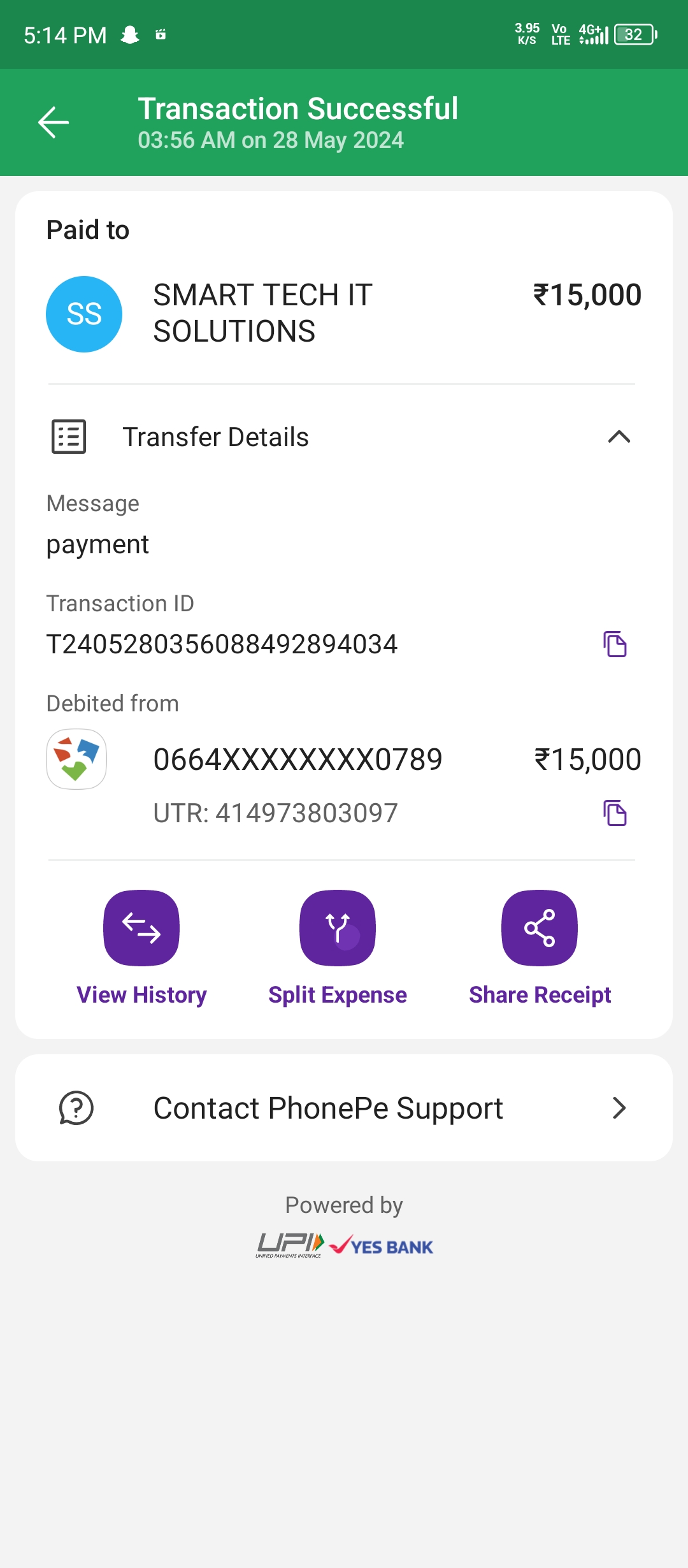Copy the Transaction ID
The width and height of the screenshot is (688, 1568).
click(x=615, y=644)
